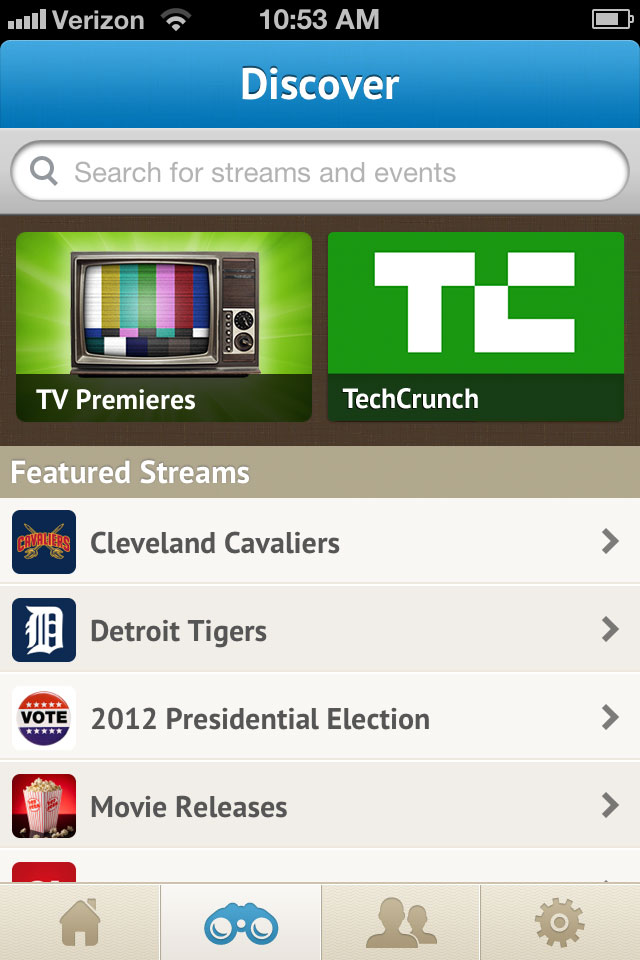Open the TV Premieres card
This screenshot has height=960, width=640.
tap(164, 326)
